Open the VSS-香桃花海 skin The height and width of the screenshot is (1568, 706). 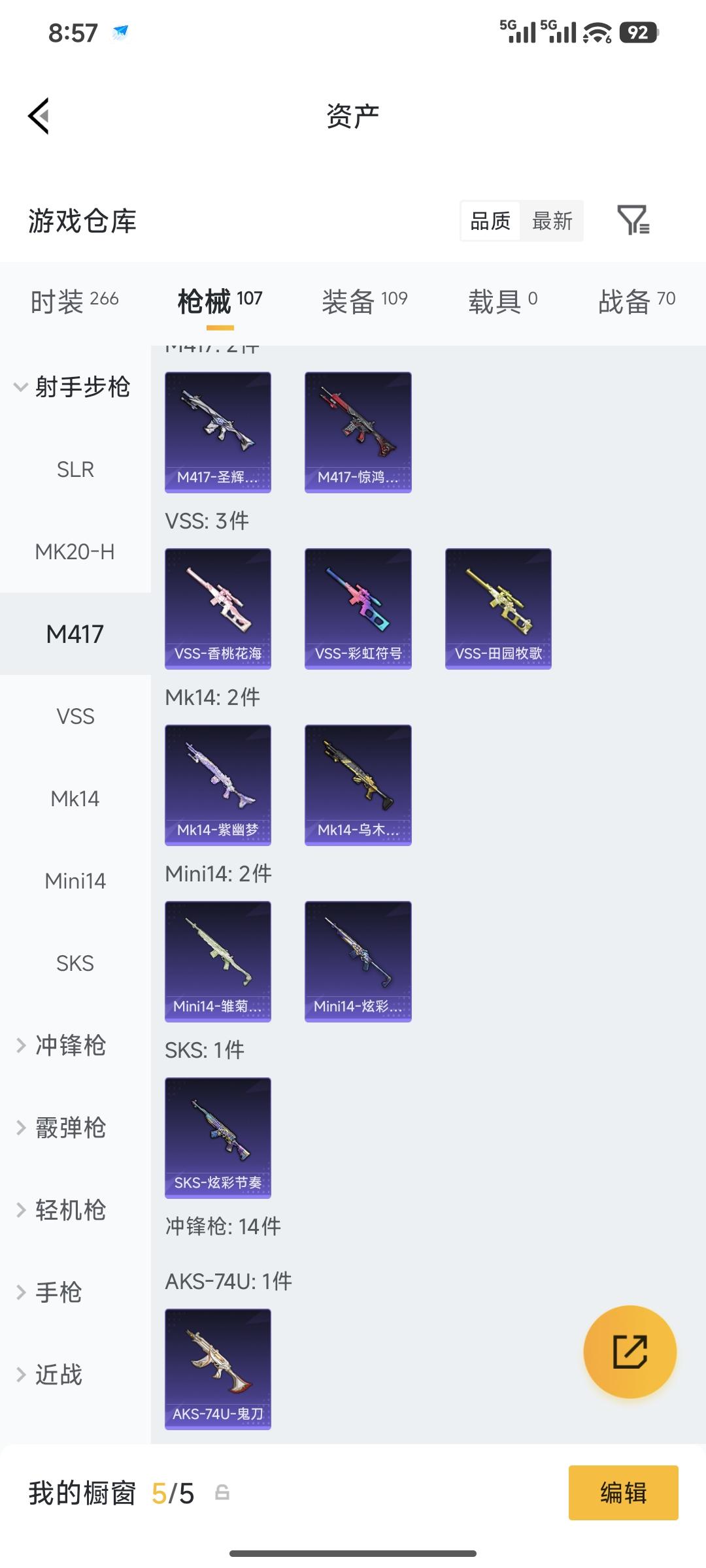[218, 608]
